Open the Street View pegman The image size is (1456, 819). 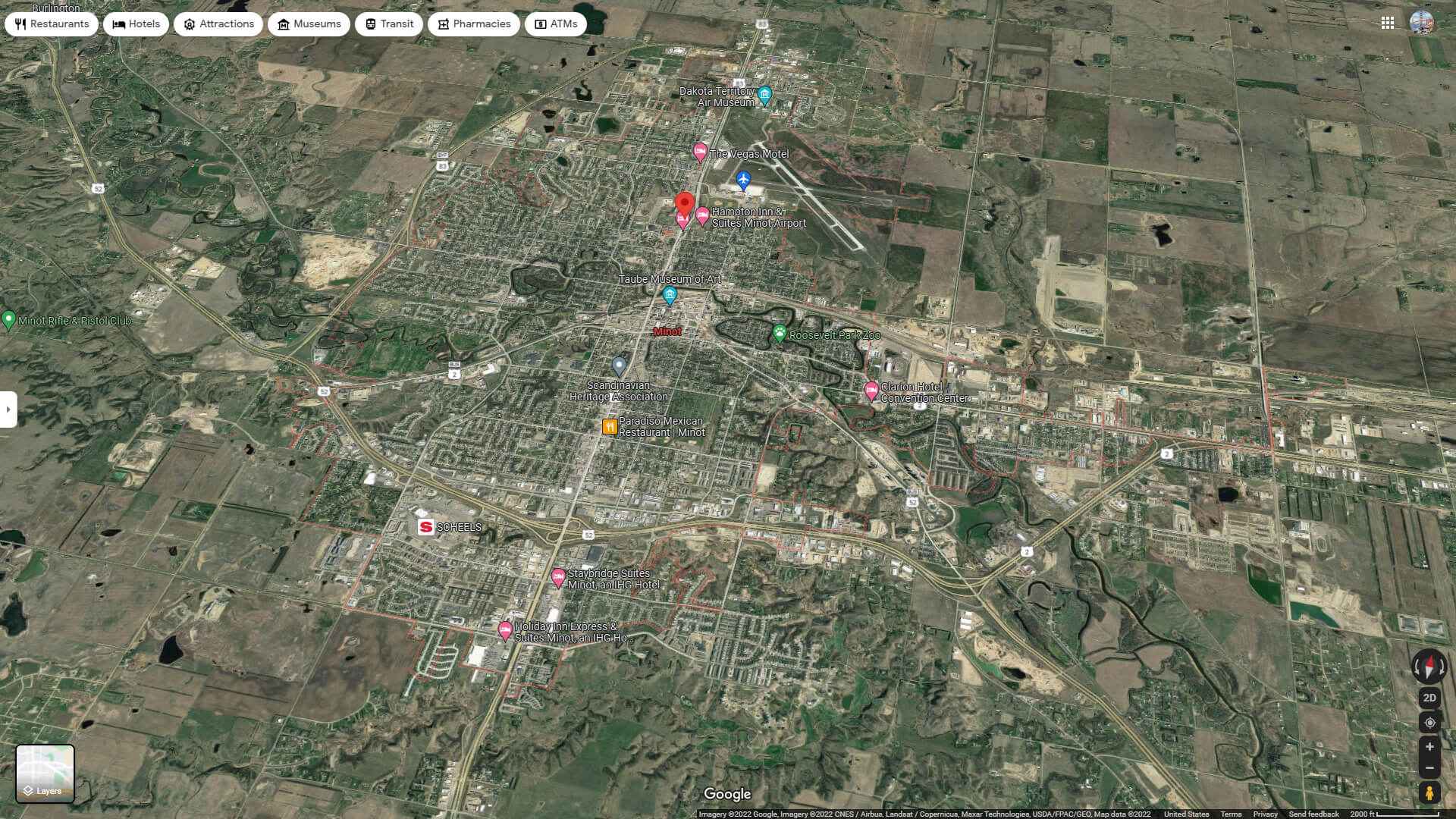click(x=1429, y=793)
